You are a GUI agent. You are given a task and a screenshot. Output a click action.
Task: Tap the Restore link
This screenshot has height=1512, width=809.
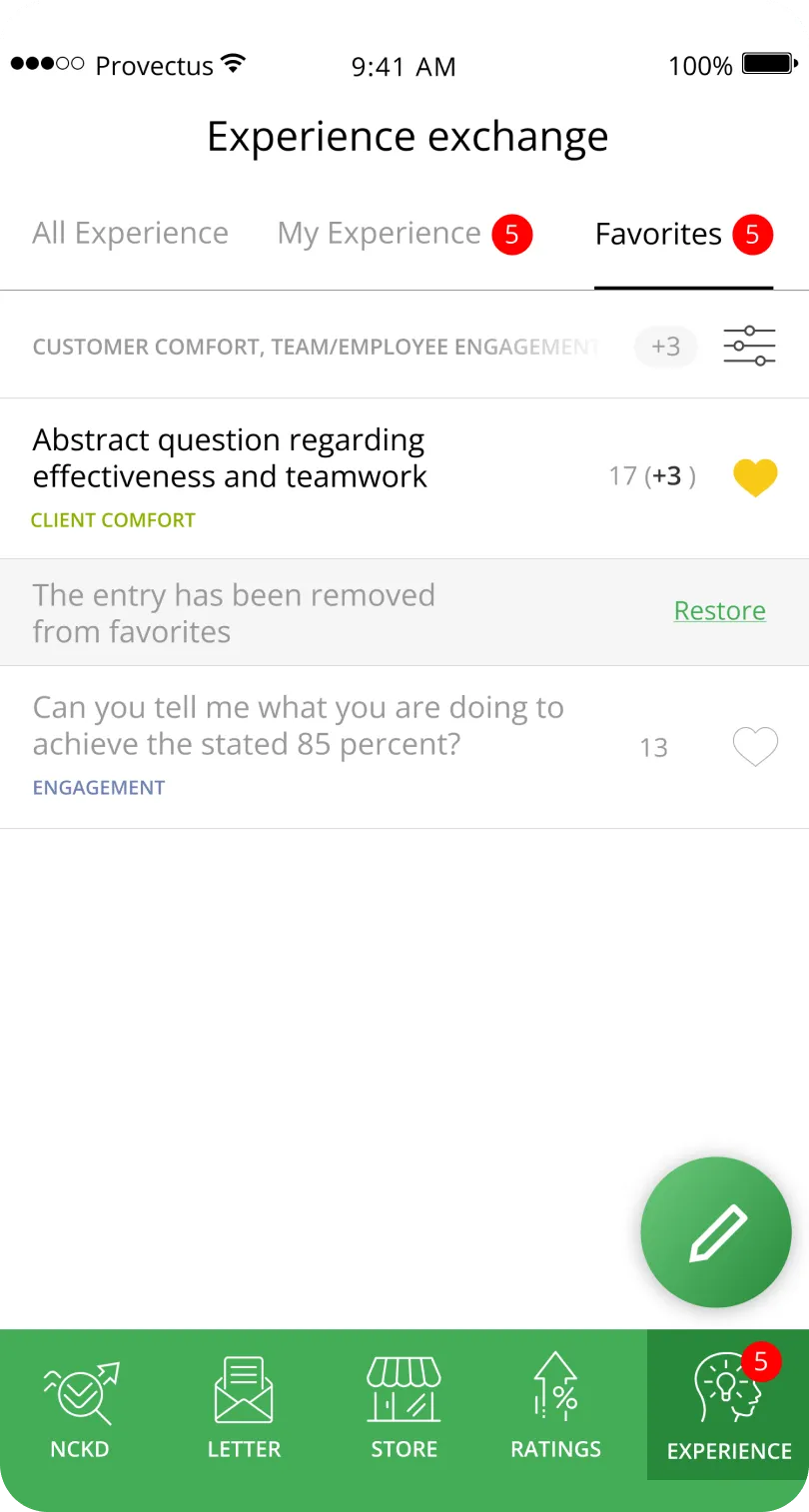(719, 611)
